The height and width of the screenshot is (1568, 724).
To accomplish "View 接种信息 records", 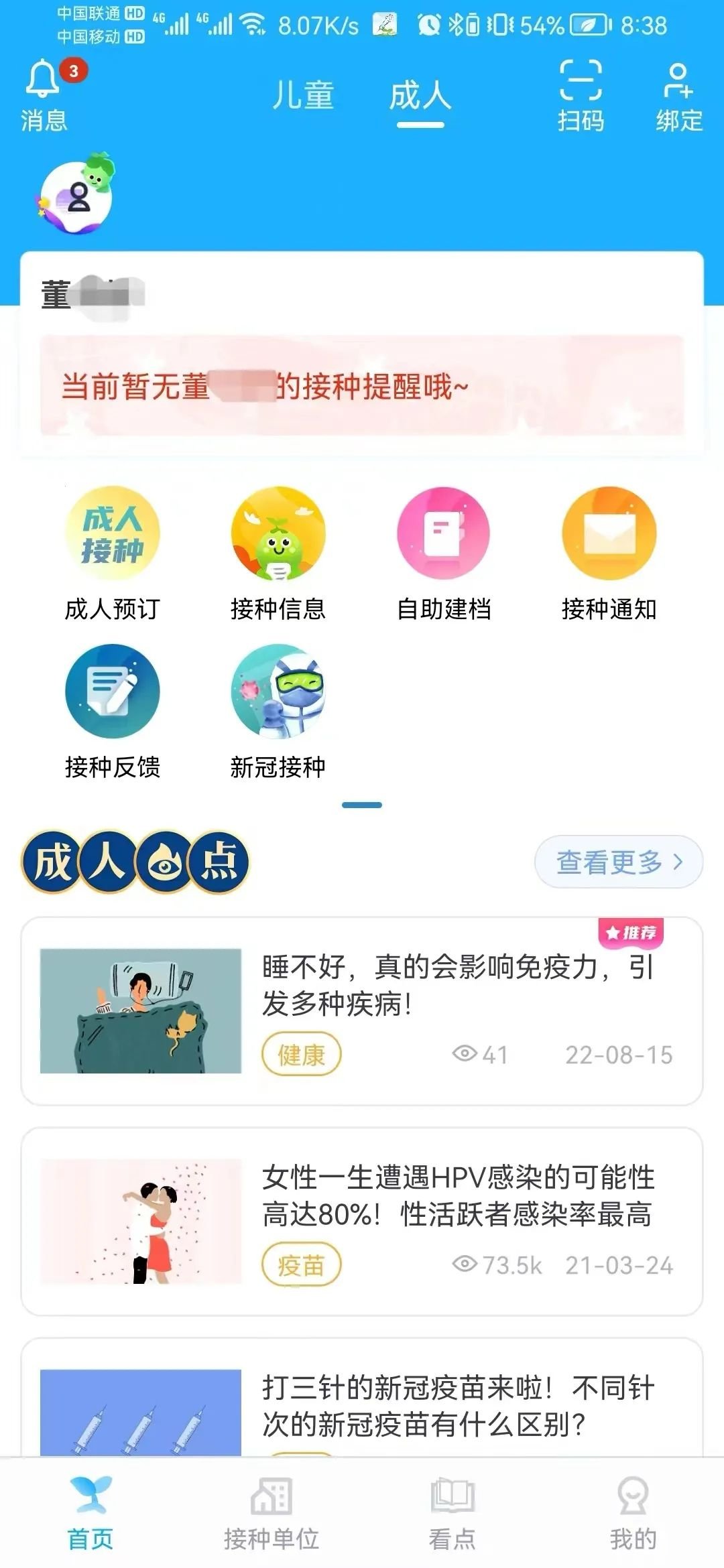I will pyautogui.click(x=278, y=554).
